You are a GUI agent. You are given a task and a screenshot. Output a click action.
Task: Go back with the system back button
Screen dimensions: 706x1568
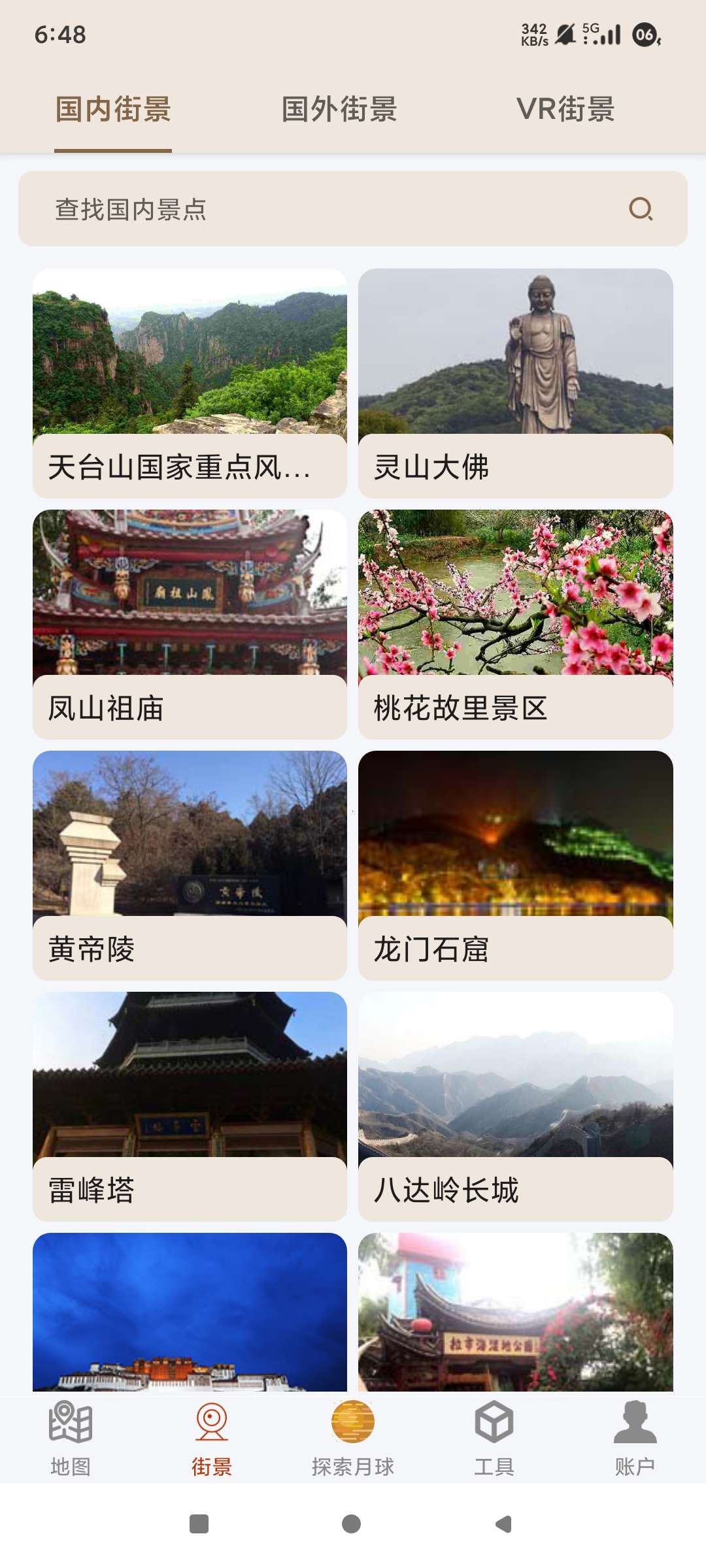click(x=504, y=1524)
